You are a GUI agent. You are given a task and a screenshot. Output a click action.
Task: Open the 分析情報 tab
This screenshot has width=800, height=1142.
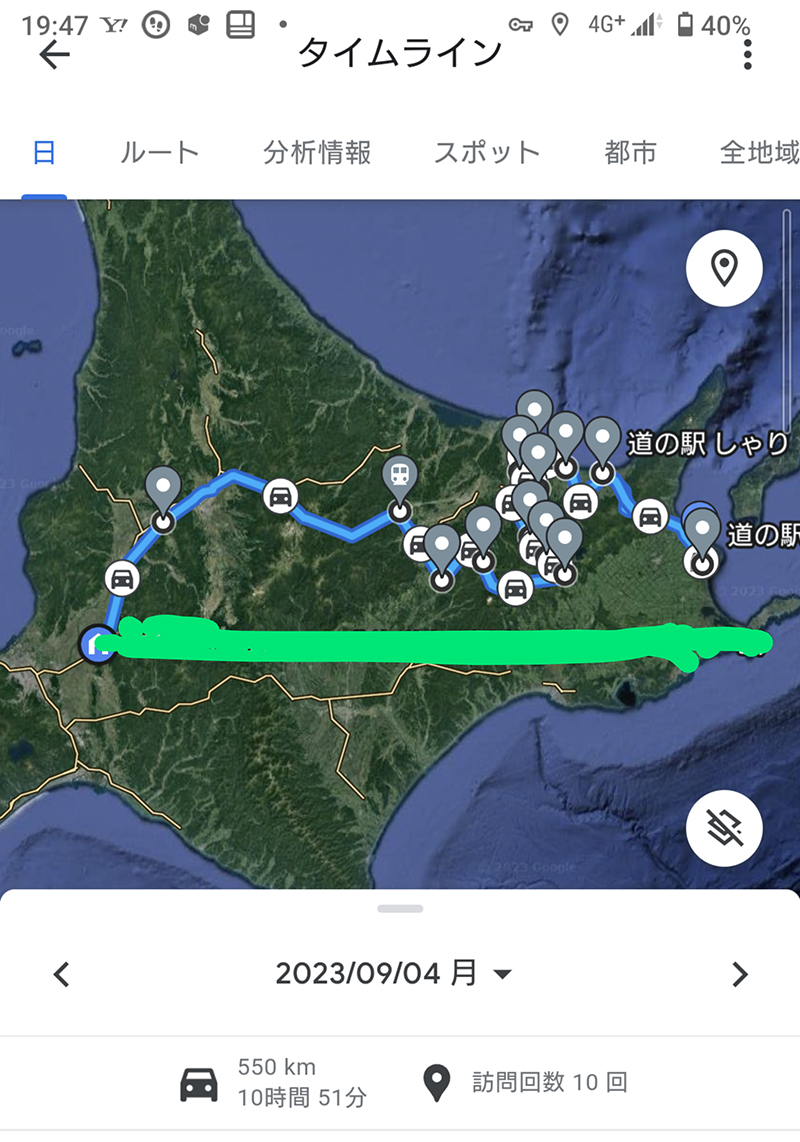coord(317,153)
